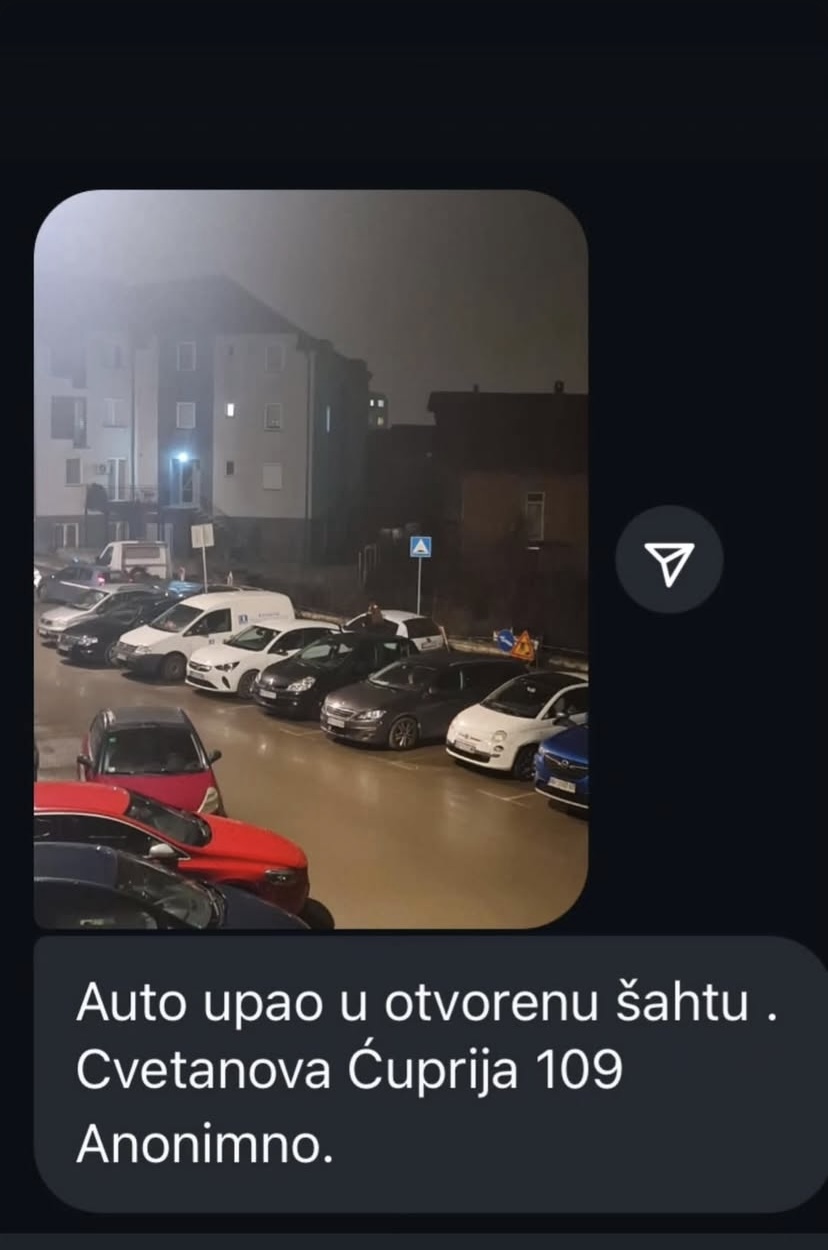Forward the parking lot video message

pos(669,559)
